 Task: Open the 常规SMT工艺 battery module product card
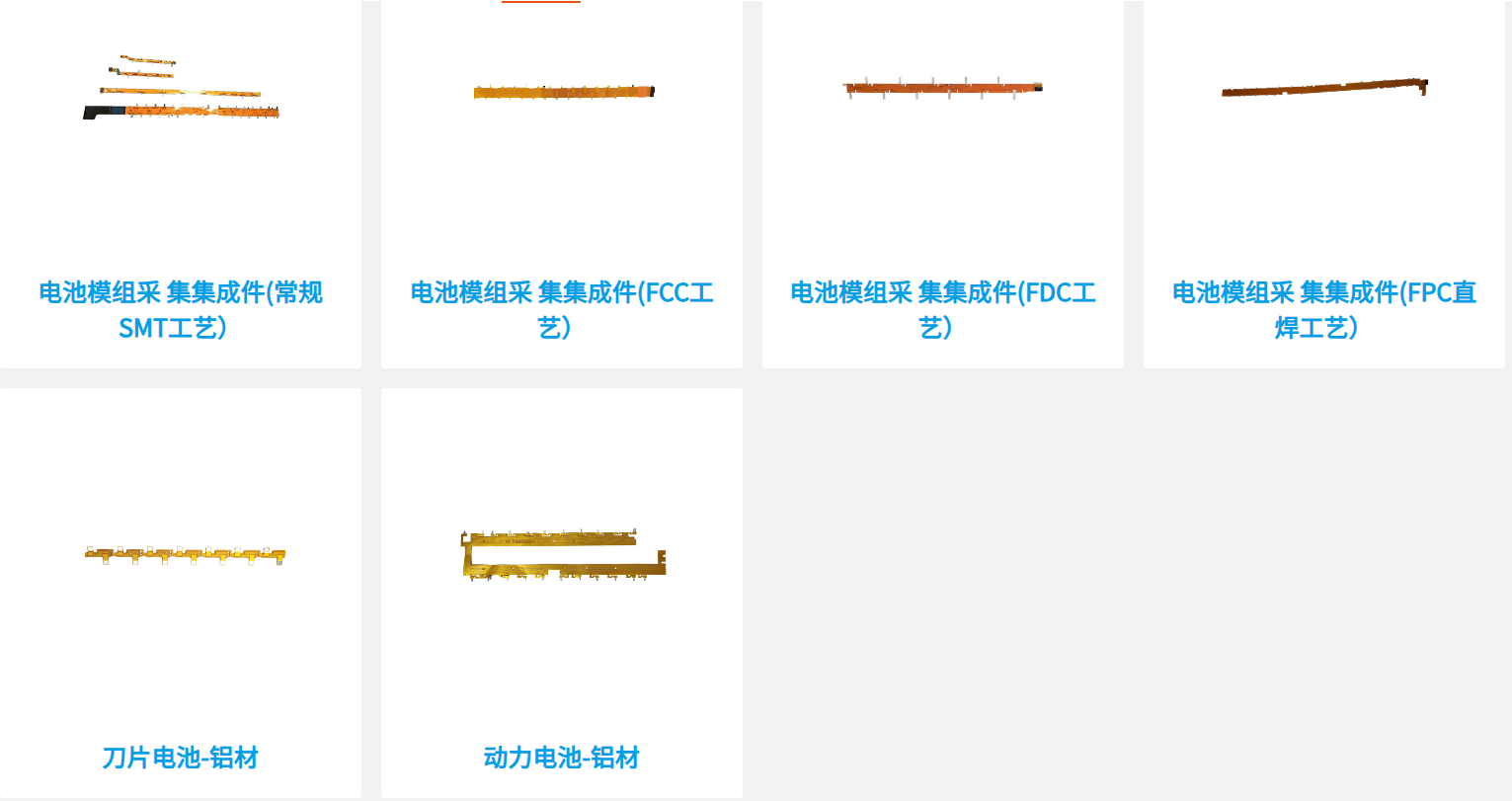pos(181,309)
